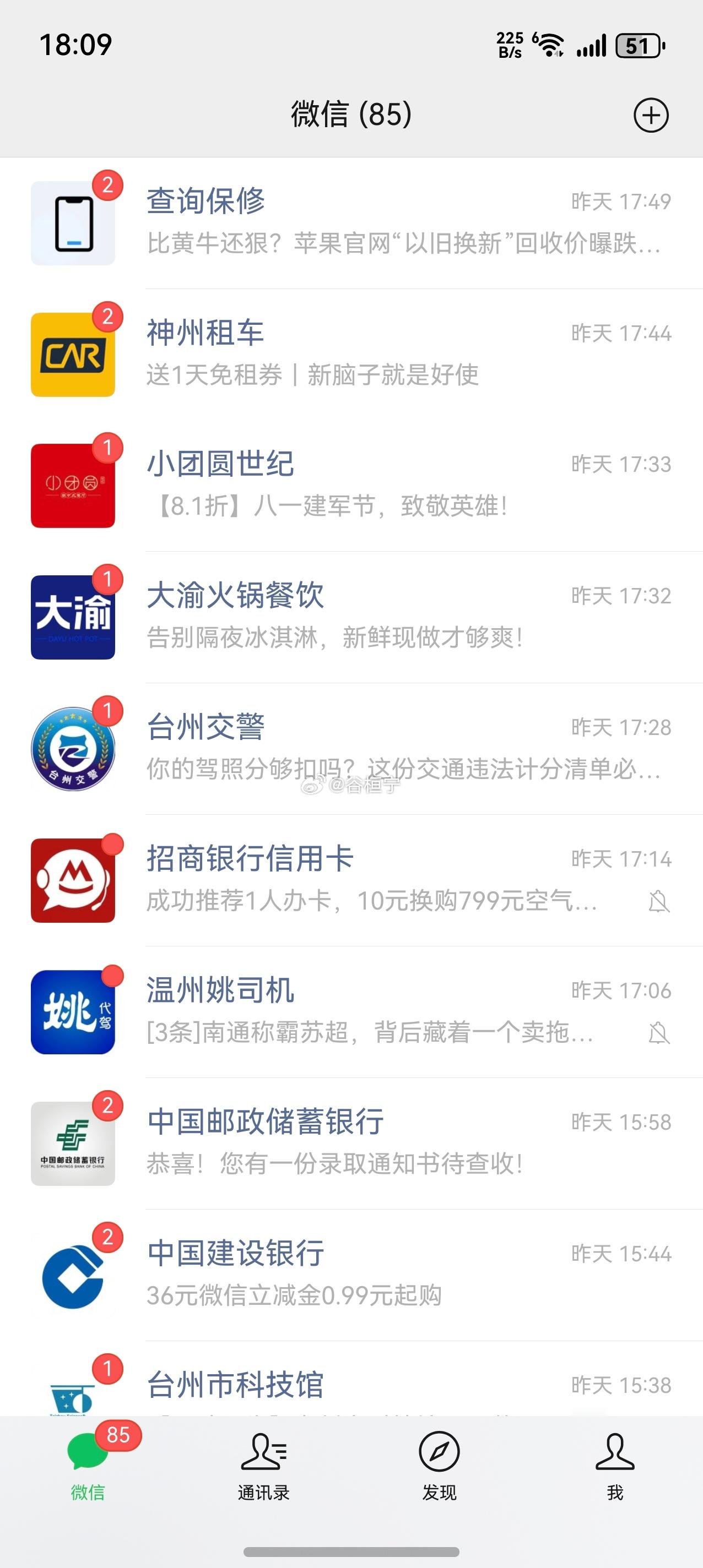The image size is (703, 1568).
Task: Open the 小团圆世纪 message
Action: [351, 486]
